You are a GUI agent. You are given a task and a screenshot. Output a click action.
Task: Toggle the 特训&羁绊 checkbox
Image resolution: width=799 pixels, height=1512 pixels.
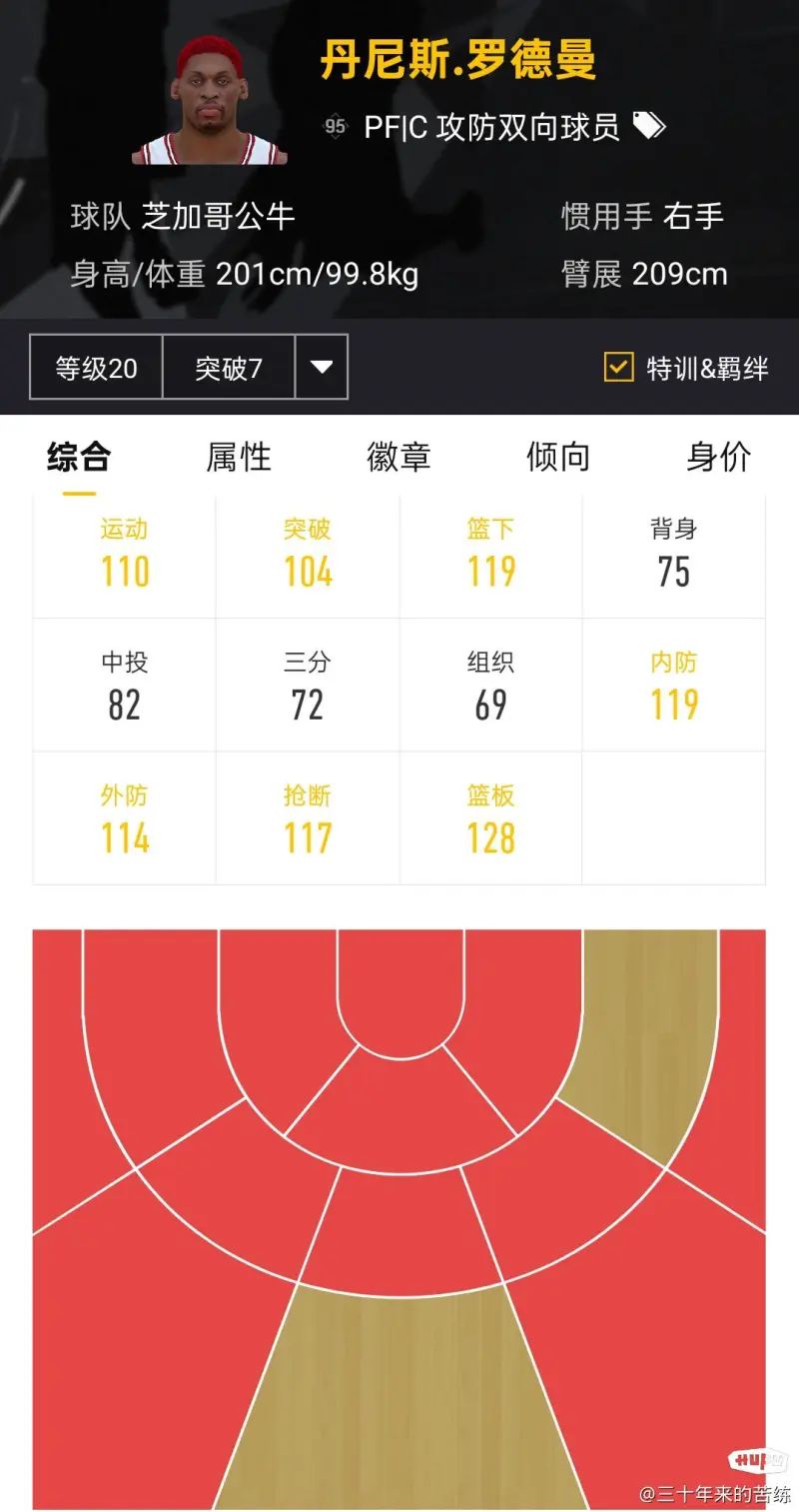[x=619, y=368]
